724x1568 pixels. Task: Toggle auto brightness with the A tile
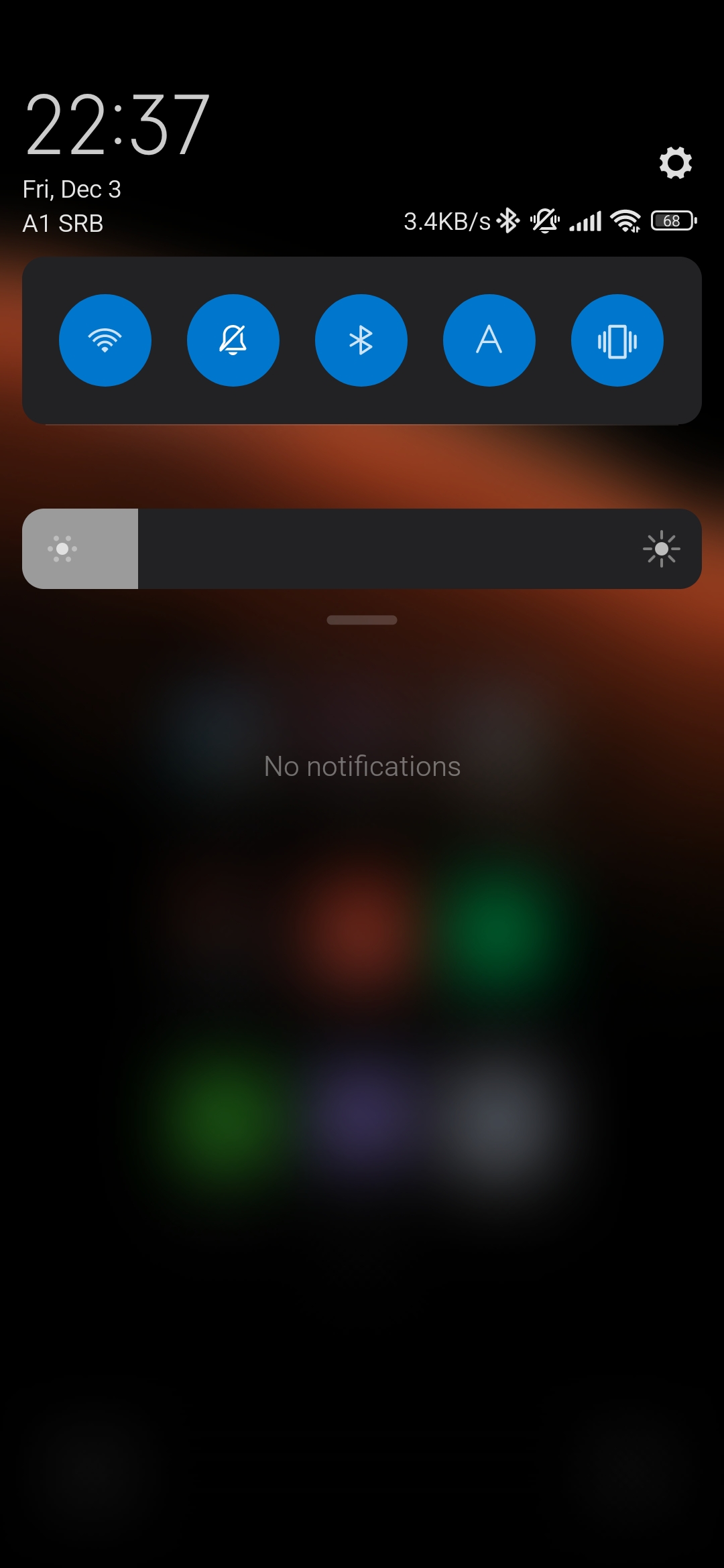tap(489, 340)
